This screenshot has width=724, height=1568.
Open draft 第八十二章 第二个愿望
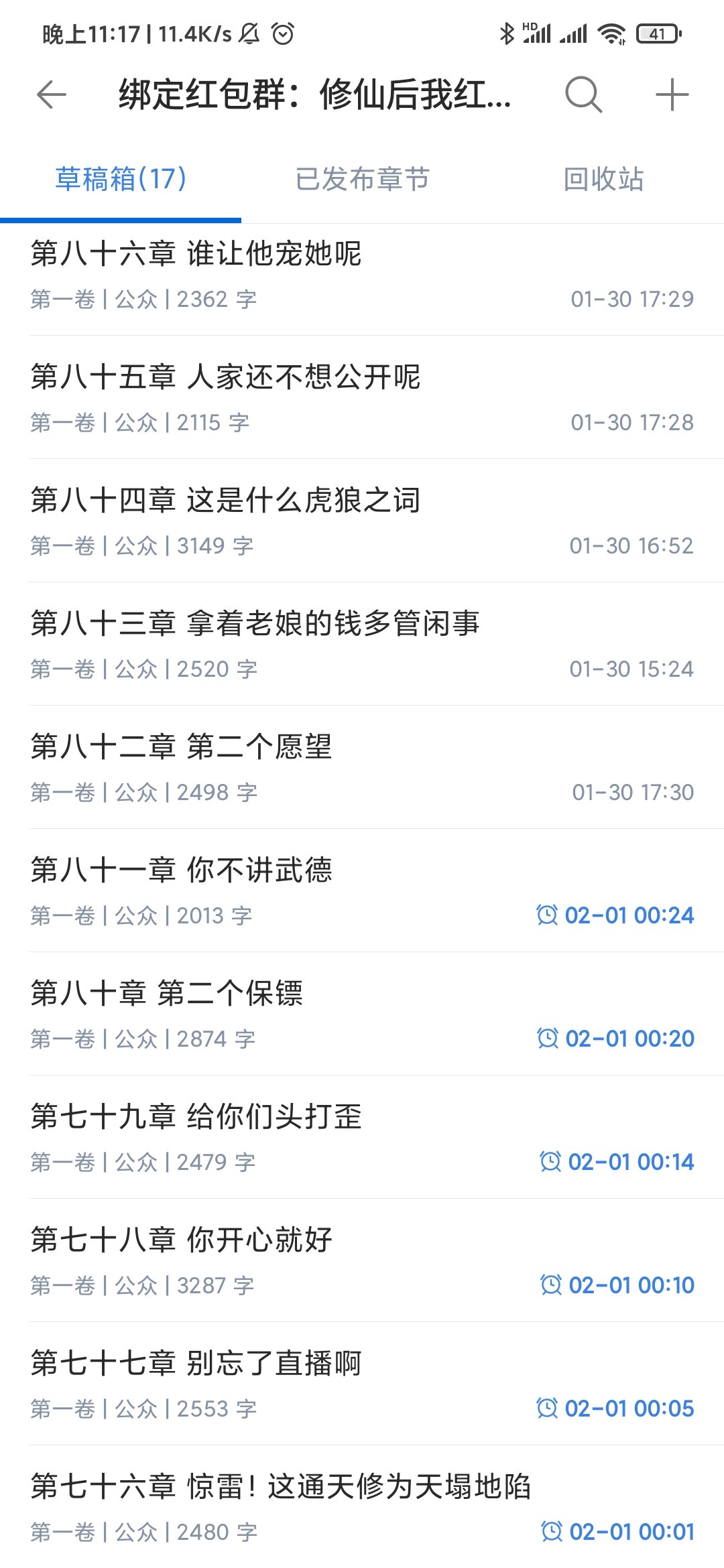[362, 767]
